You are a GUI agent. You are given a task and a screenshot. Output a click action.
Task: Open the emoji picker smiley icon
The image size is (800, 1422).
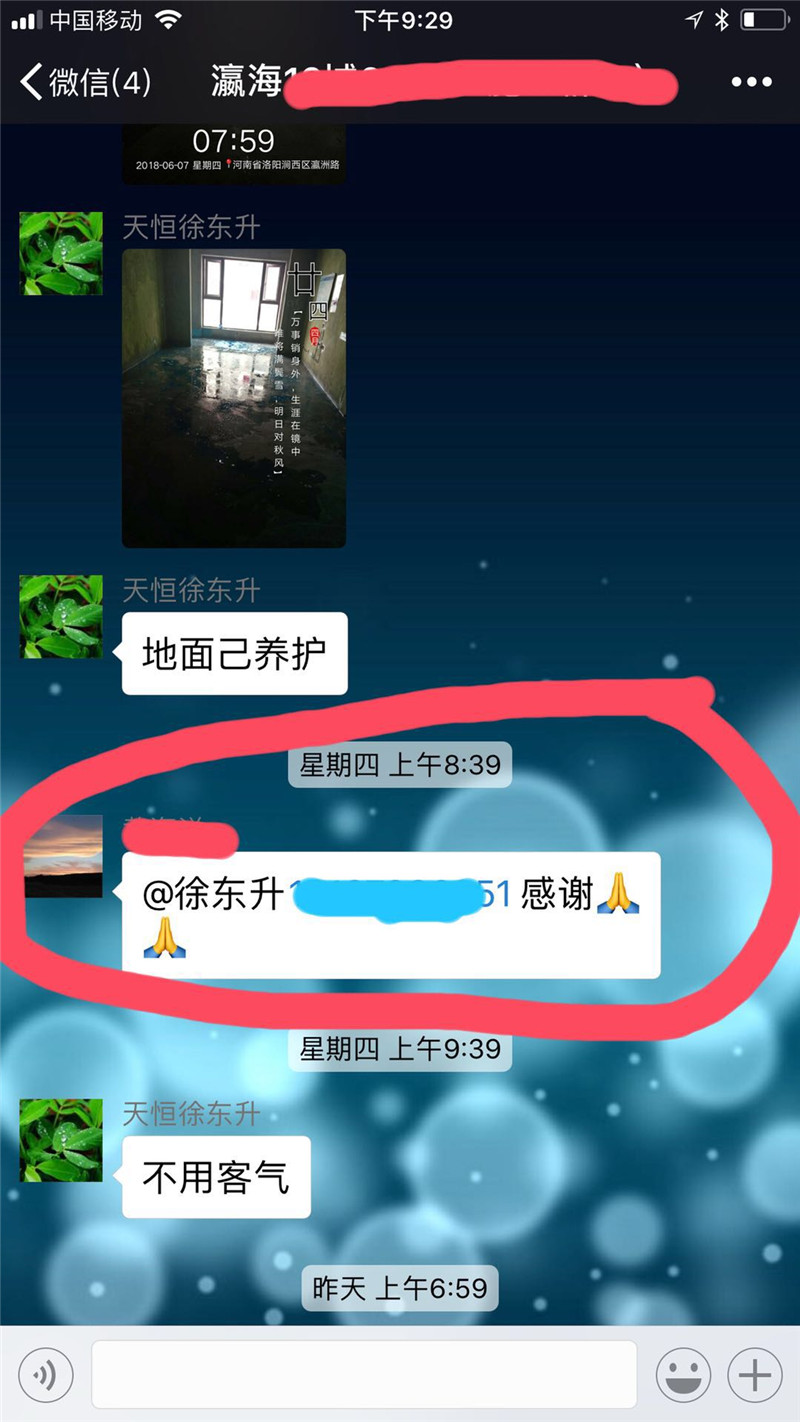click(x=684, y=1373)
